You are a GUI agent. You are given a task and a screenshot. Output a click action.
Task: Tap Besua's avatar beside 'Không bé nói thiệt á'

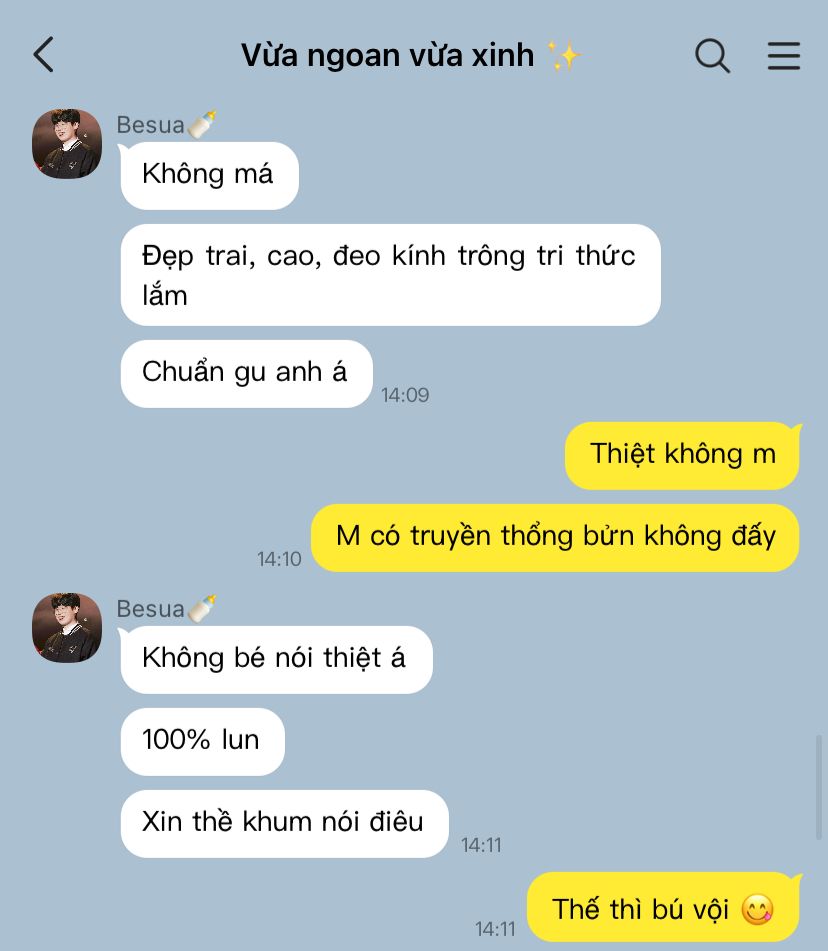pos(67,628)
